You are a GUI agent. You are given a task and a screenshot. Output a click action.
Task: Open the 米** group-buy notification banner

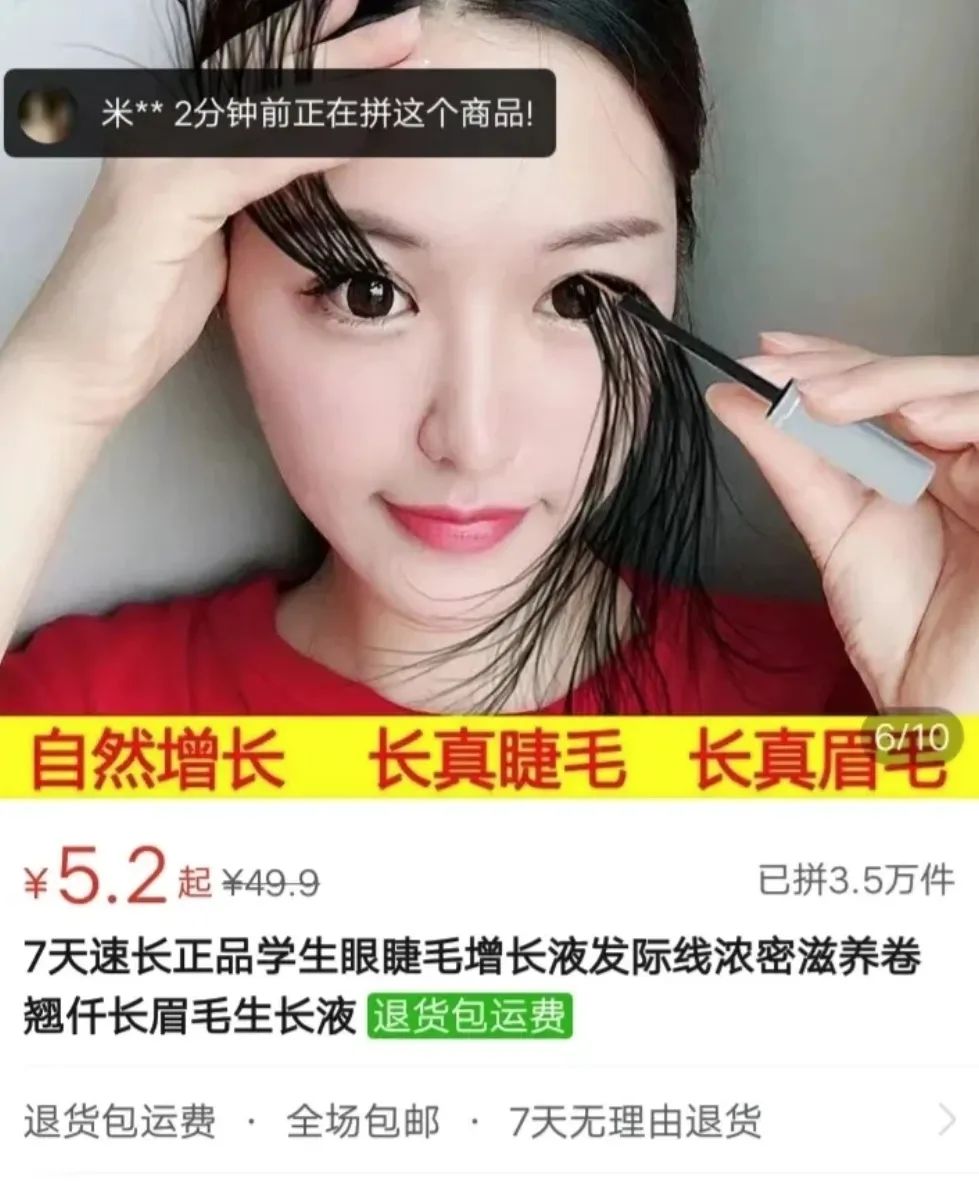pos(280,114)
